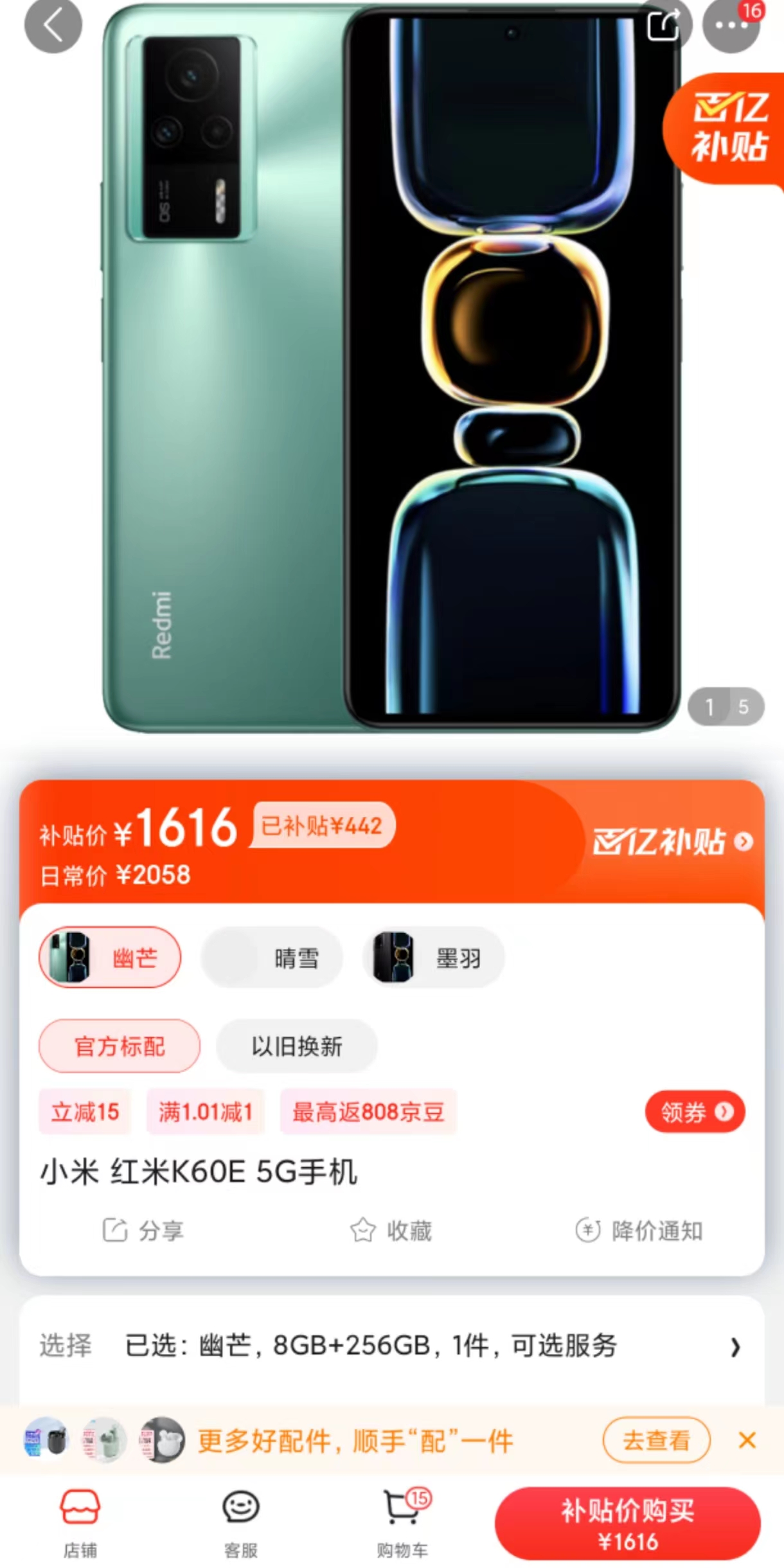Screen dimensions: 784x1568
Task: Open the 购物车 shopping cart
Action: [x=404, y=1522]
